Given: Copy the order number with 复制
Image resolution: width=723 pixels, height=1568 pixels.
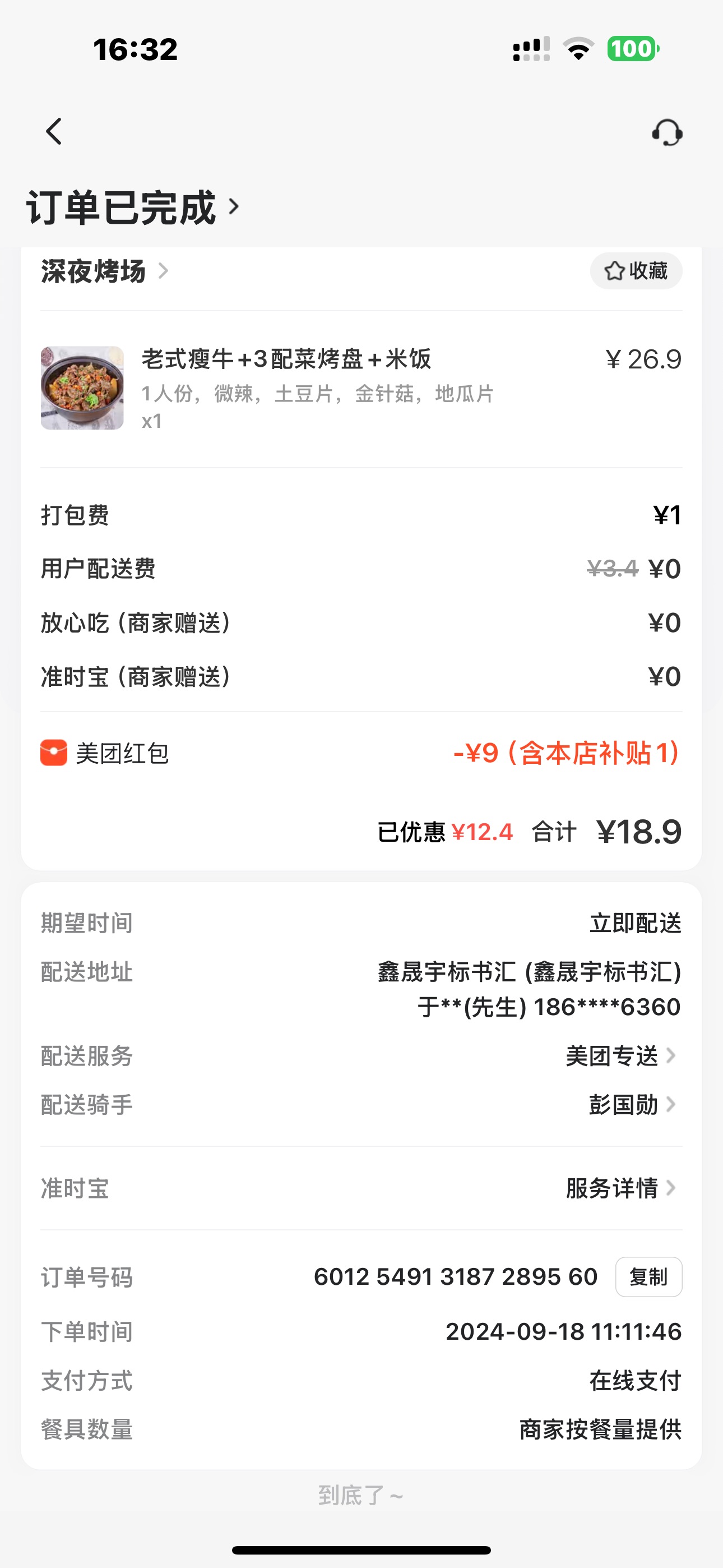Looking at the screenshot, I should (x=648, y=1277).
